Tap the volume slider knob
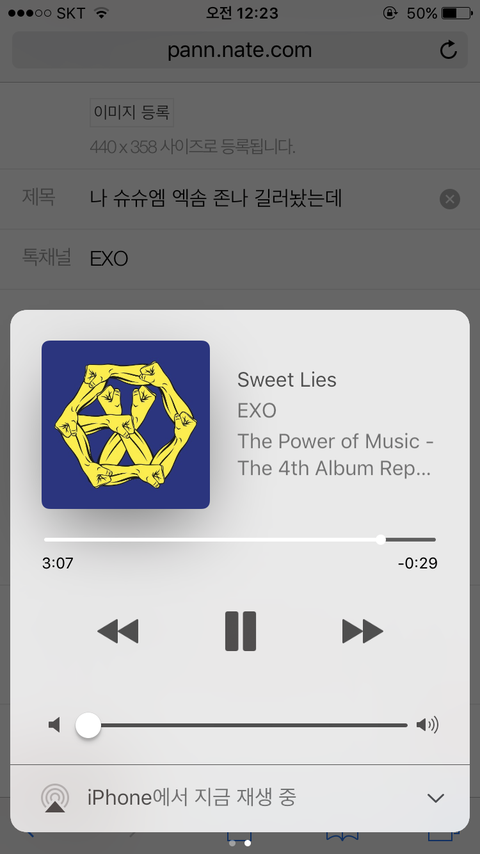The image size is (480, 854). coord(88,725)
